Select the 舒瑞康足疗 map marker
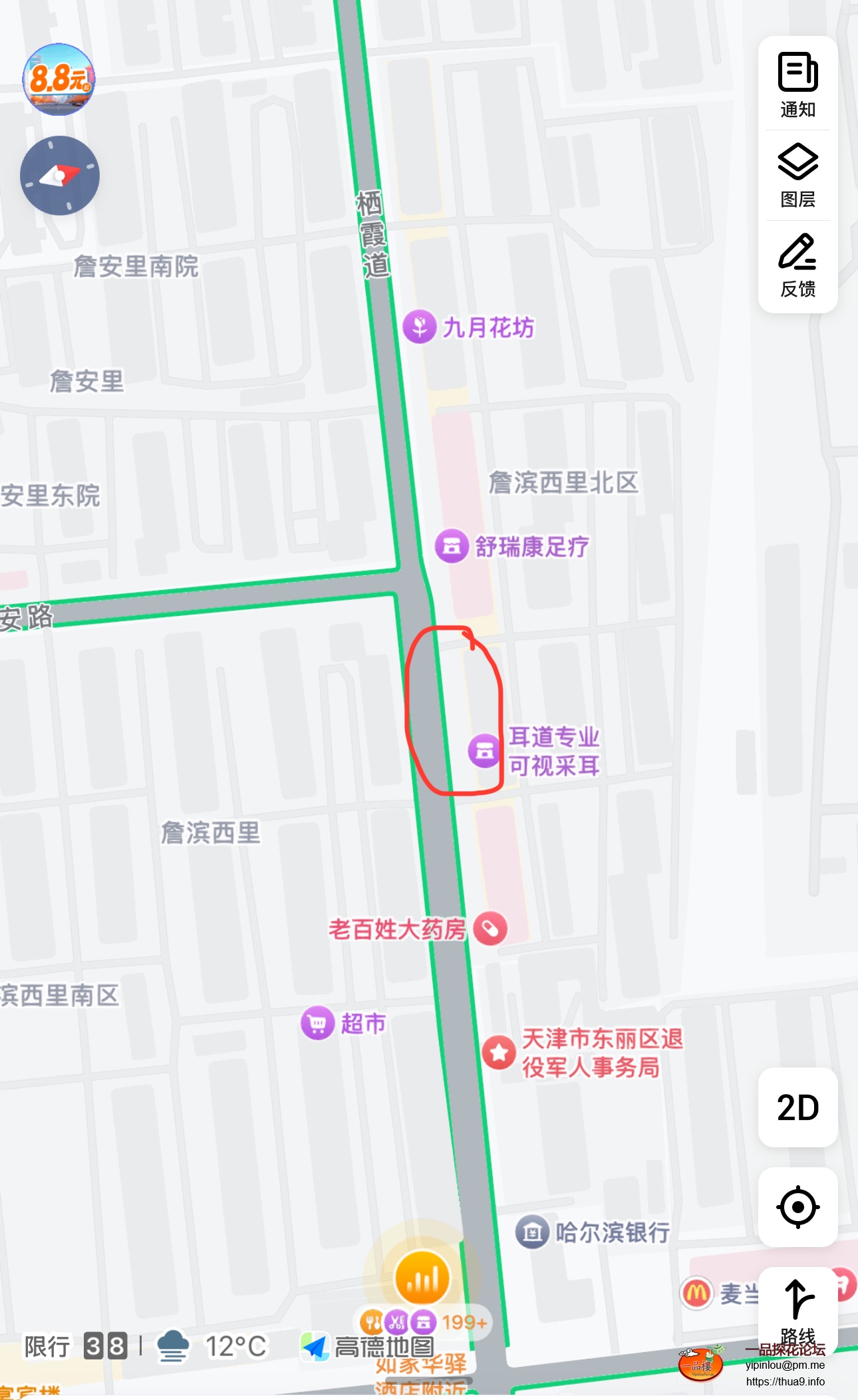The width and height of the screenshot is (858, 1400). [x=452, y=546]
